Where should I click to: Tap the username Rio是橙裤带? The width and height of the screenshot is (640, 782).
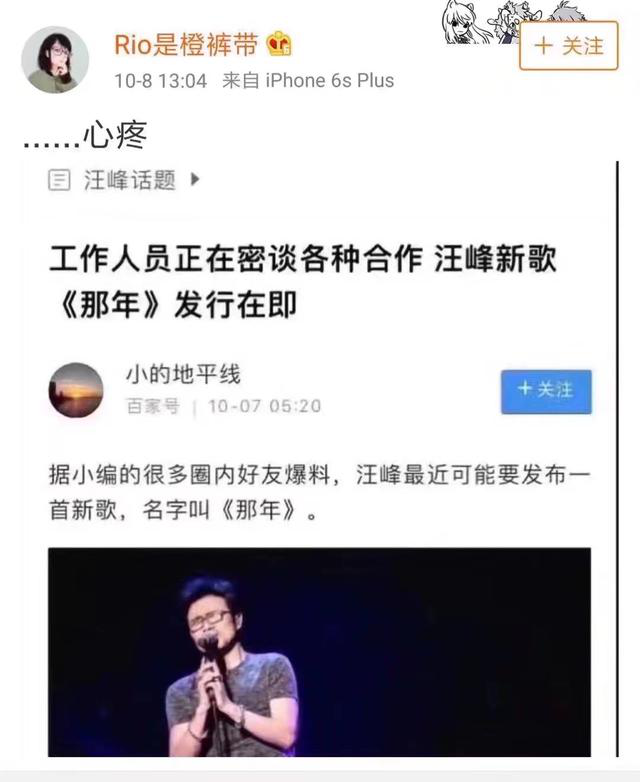pyautogui.click(x=186, y=44)
